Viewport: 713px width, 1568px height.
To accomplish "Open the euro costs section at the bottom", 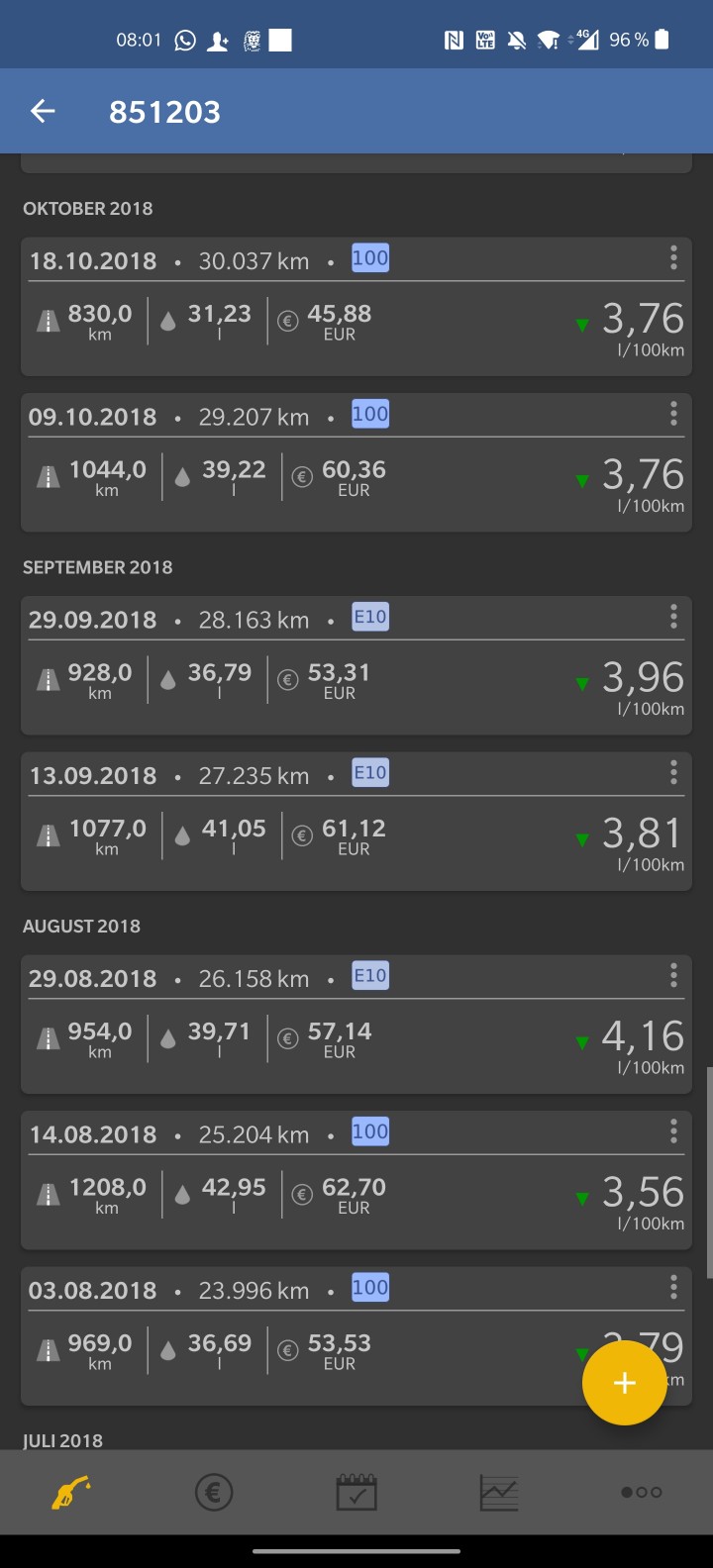I will (x=214, y=1492).
